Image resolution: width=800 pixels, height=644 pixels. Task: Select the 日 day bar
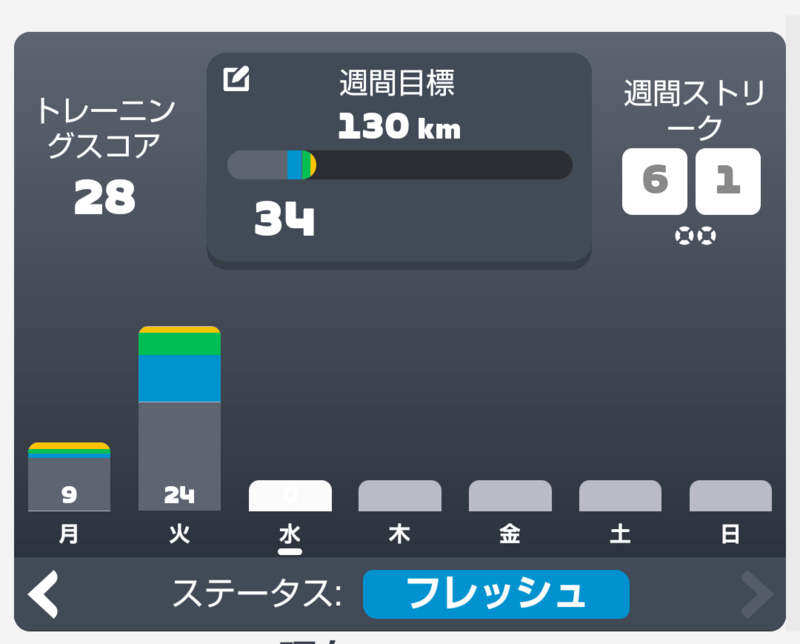[x=730, y=496]
